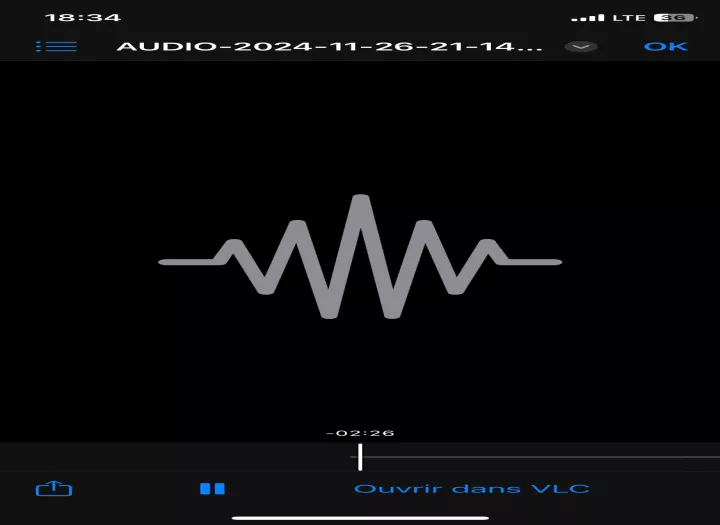720x525 pixels.
Task: Share the audio file
Action: tap(54, 489)
